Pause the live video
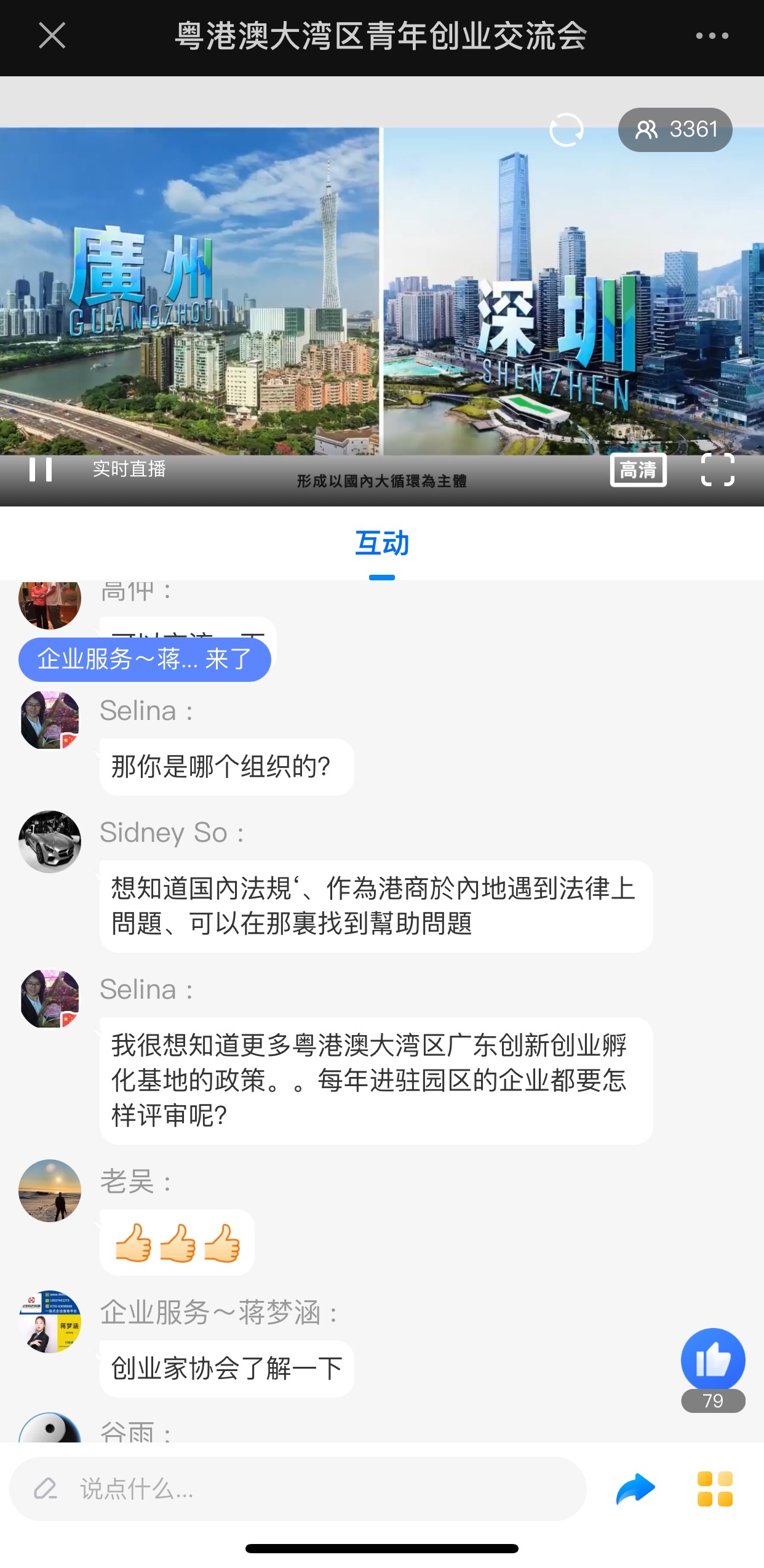The image size is (764, 1568). point(41,470)
